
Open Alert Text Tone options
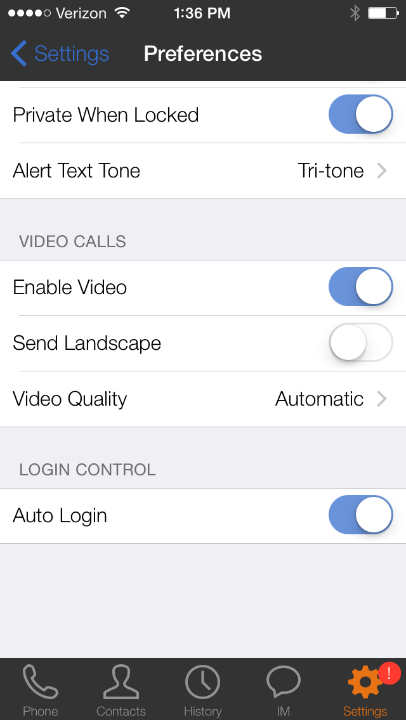click(x=203, y=171)
